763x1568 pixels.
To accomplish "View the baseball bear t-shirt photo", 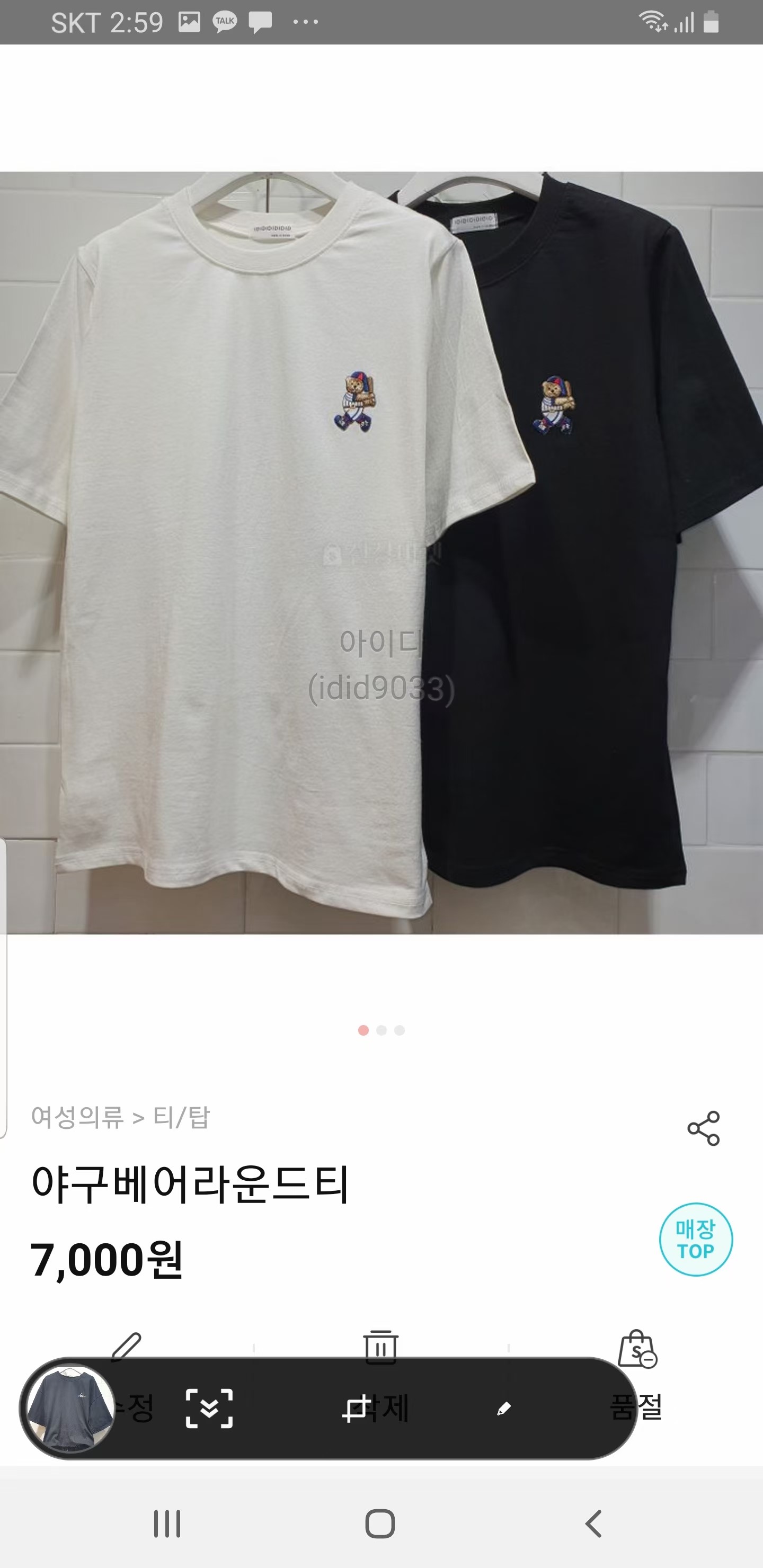I will [381, 552].
